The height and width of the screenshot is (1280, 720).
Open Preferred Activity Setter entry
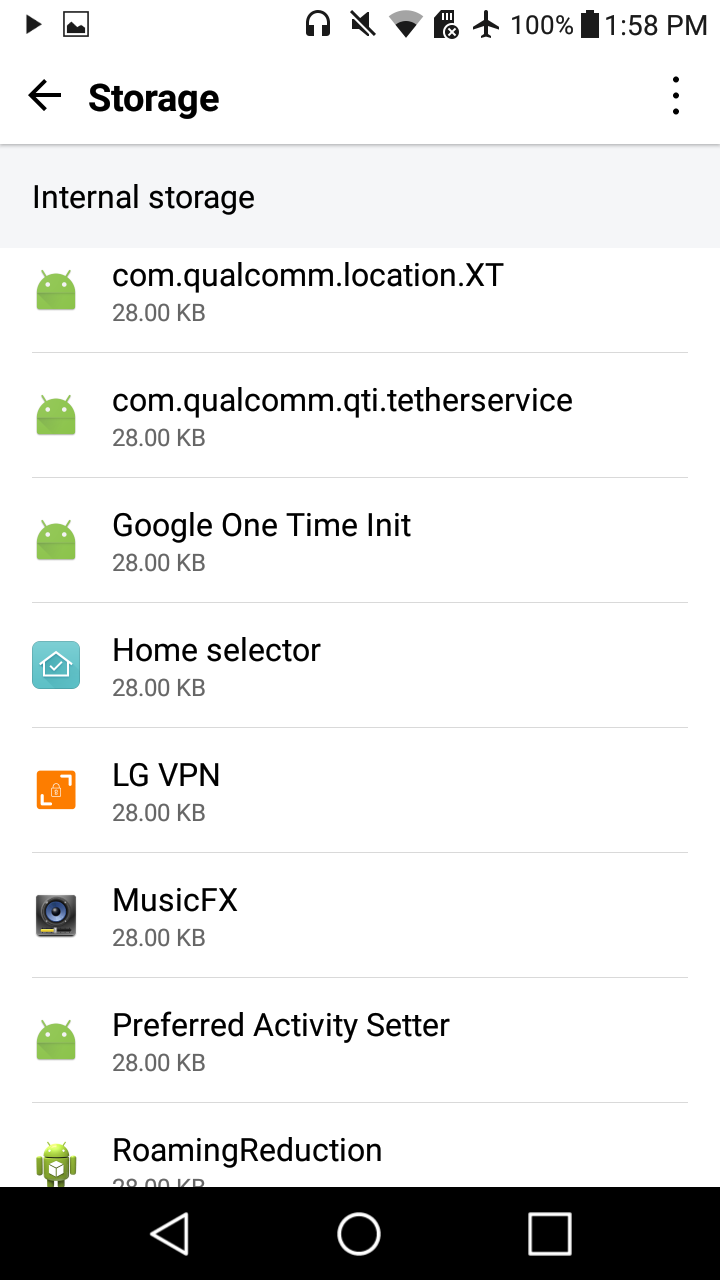coord(360,1040)
